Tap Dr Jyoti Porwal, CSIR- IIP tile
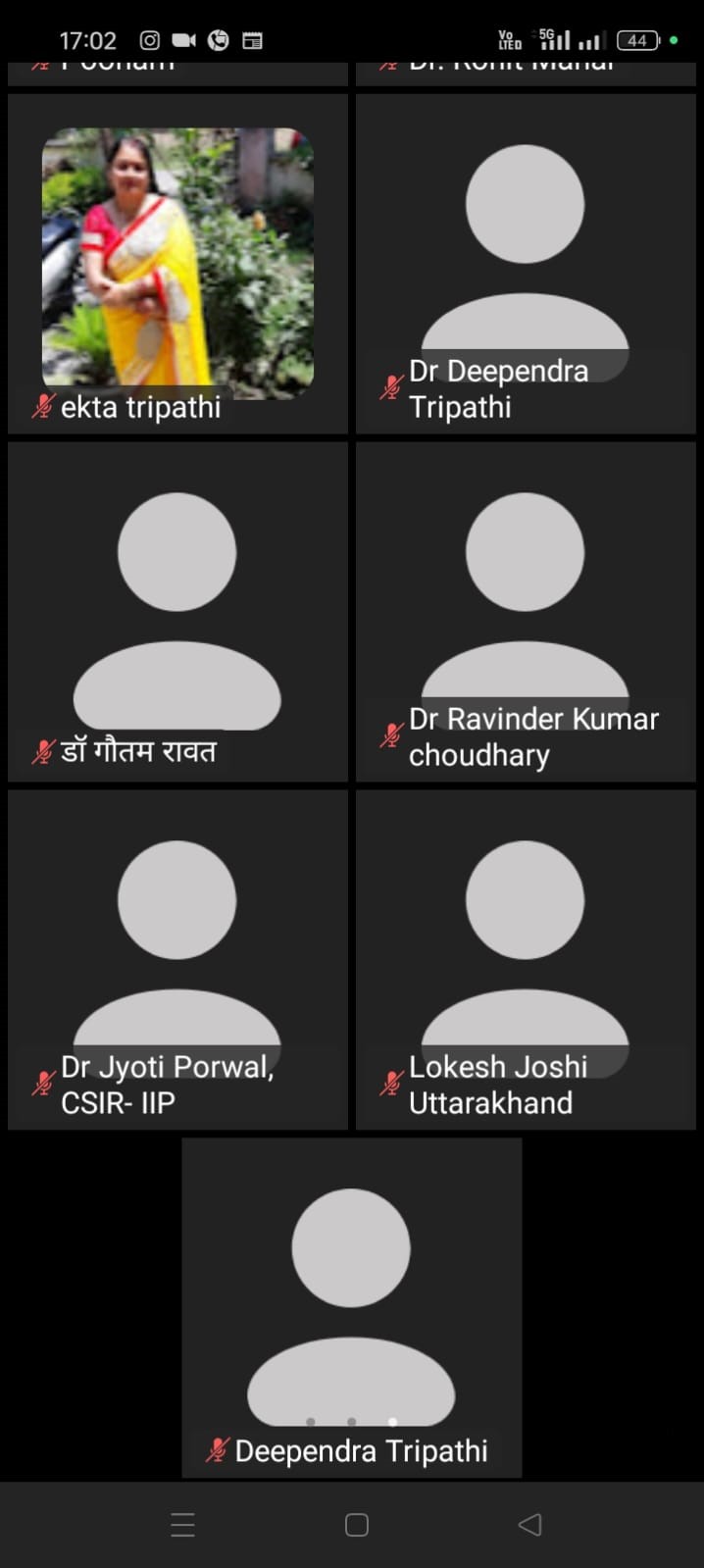 point(177,959)
